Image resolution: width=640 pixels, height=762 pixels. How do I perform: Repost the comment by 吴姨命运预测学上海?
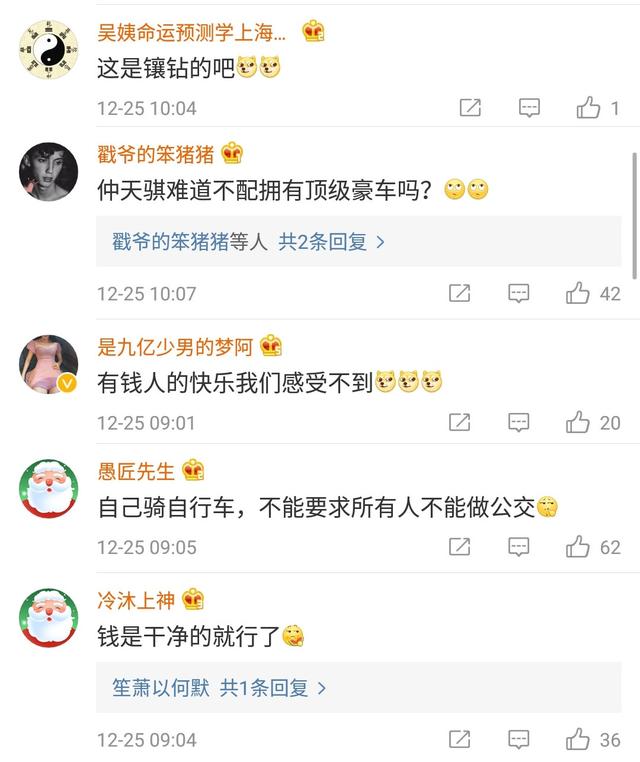pos(470,108)
